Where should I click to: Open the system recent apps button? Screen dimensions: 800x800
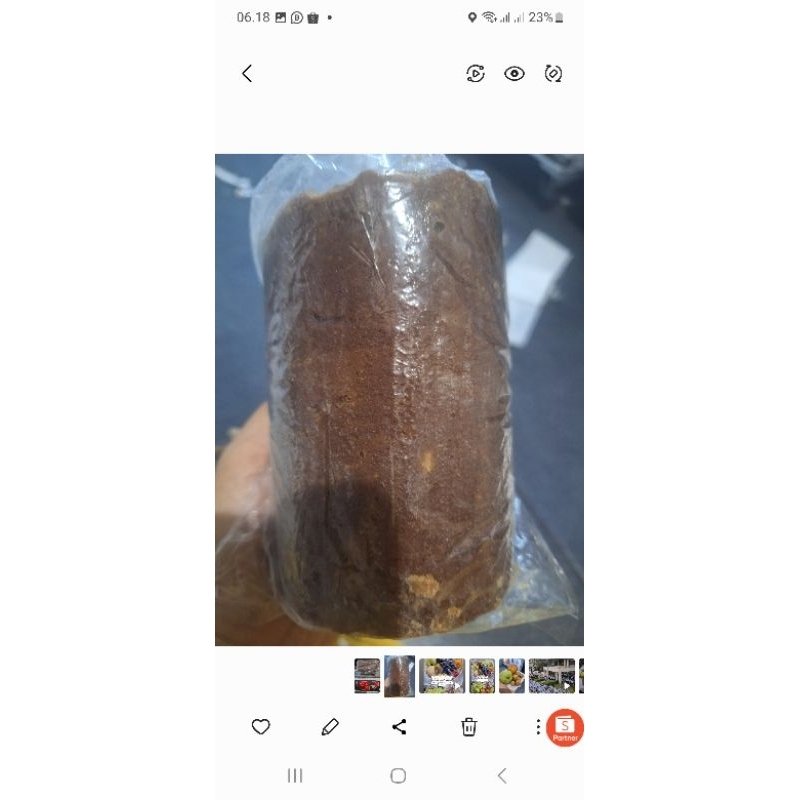click(x=295, y=775)
